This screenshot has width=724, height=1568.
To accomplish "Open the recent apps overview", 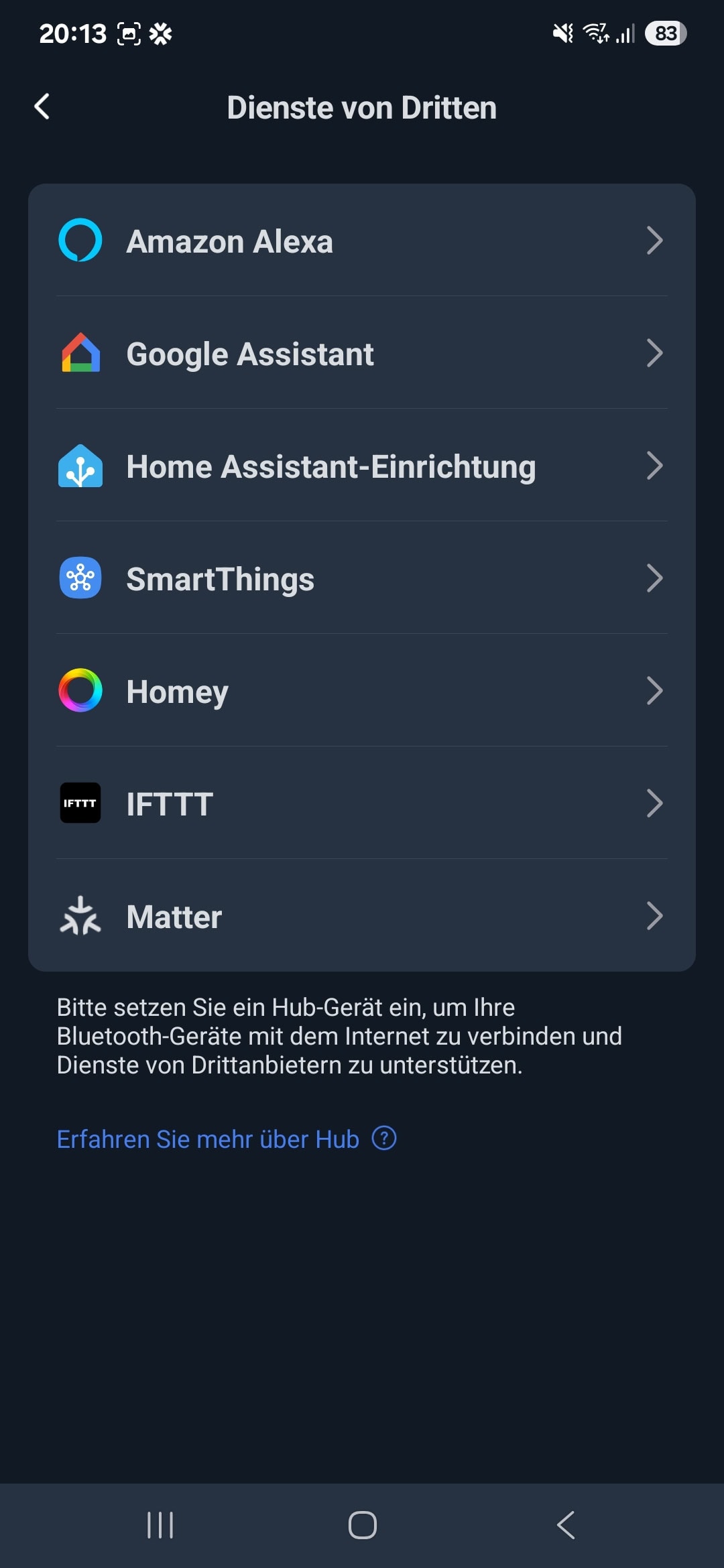I will (x=160, y=1525).
